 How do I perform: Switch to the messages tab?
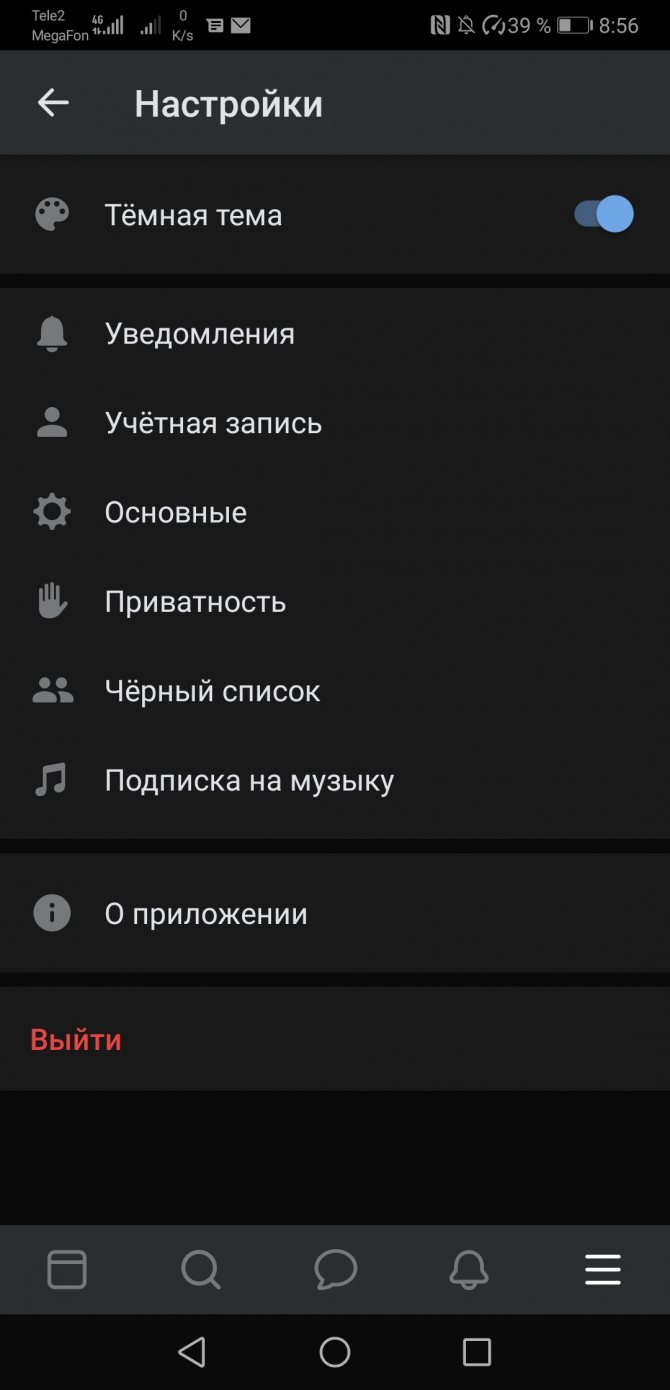335,1270
